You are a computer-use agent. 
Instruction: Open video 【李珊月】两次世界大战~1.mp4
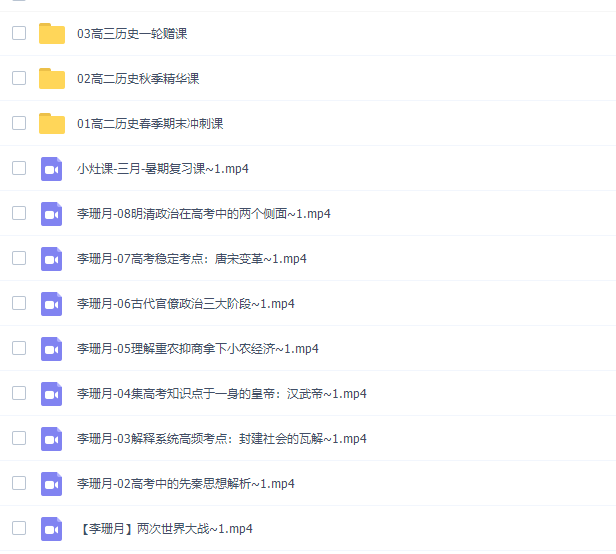coord(165,529)
